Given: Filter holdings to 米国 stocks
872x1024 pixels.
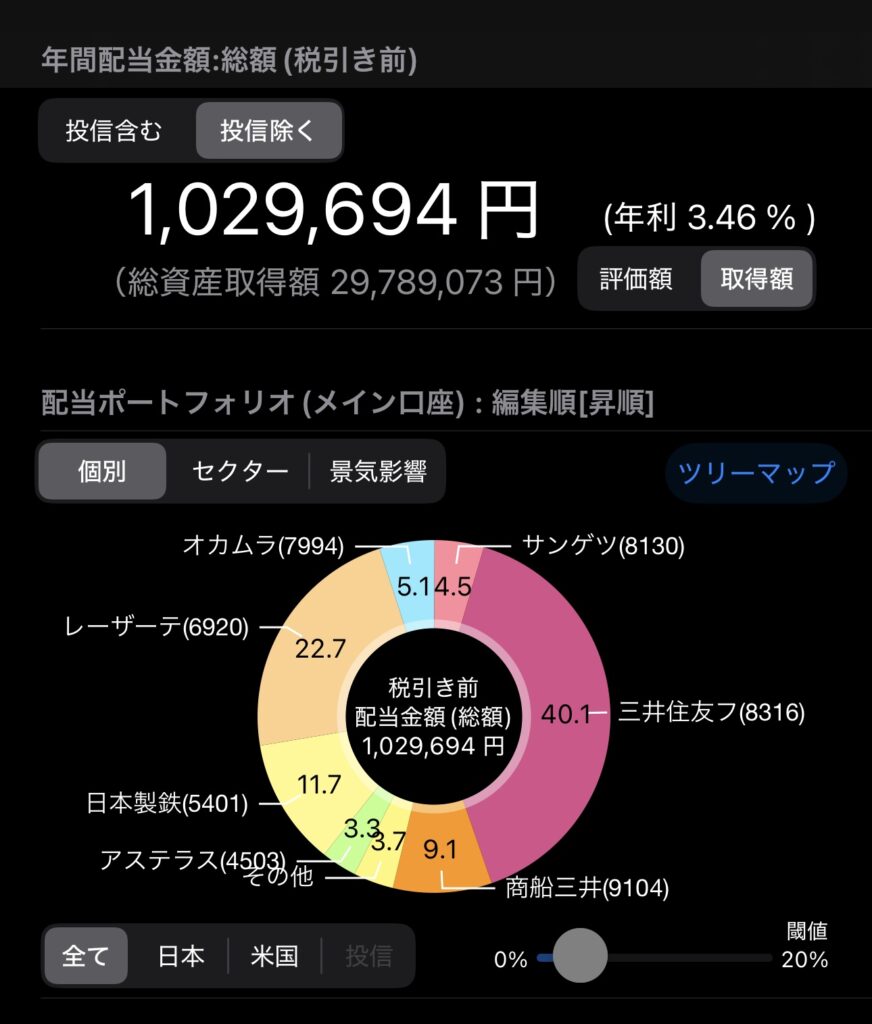Looking at the screenshot, I should click(274, 956).
